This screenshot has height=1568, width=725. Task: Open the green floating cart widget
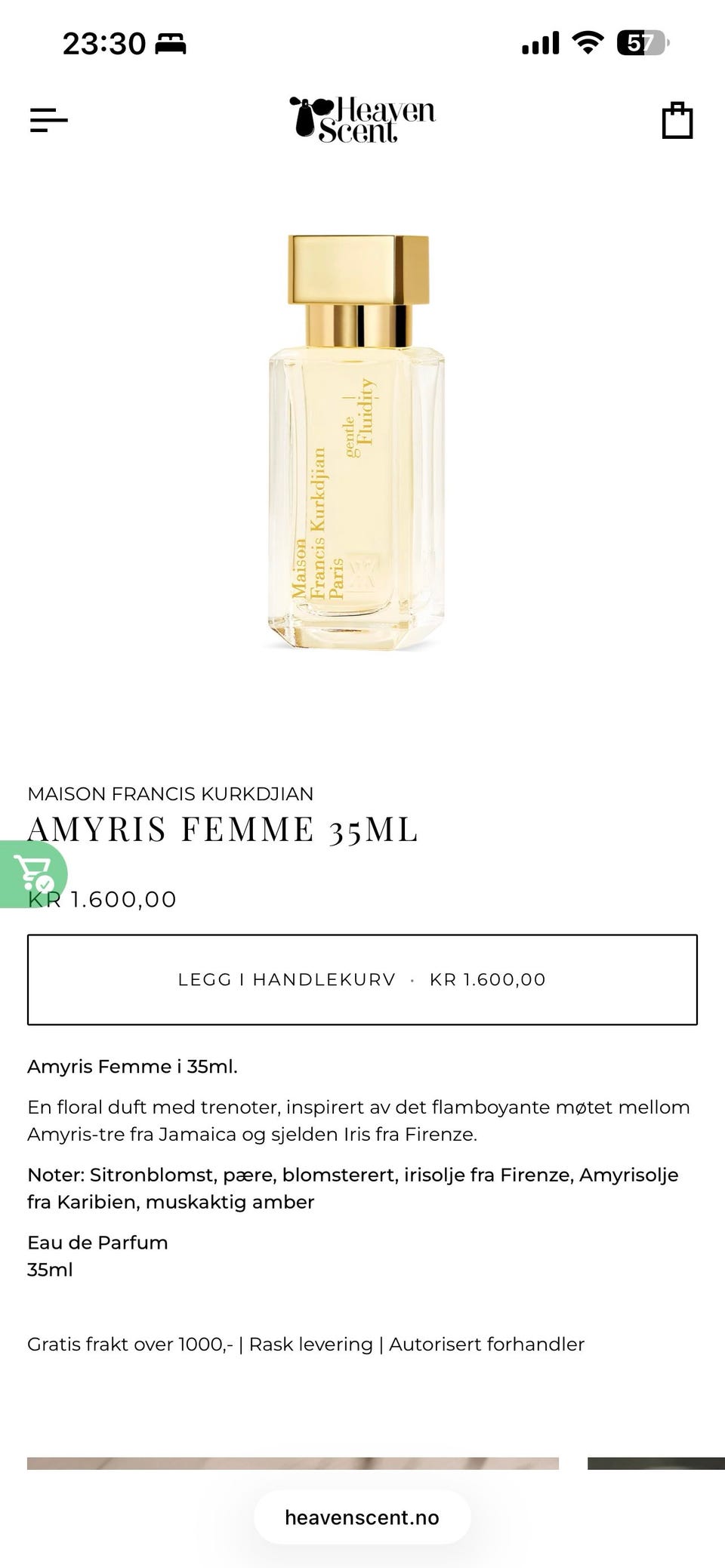pyautogui.click(x=32, y=874)
